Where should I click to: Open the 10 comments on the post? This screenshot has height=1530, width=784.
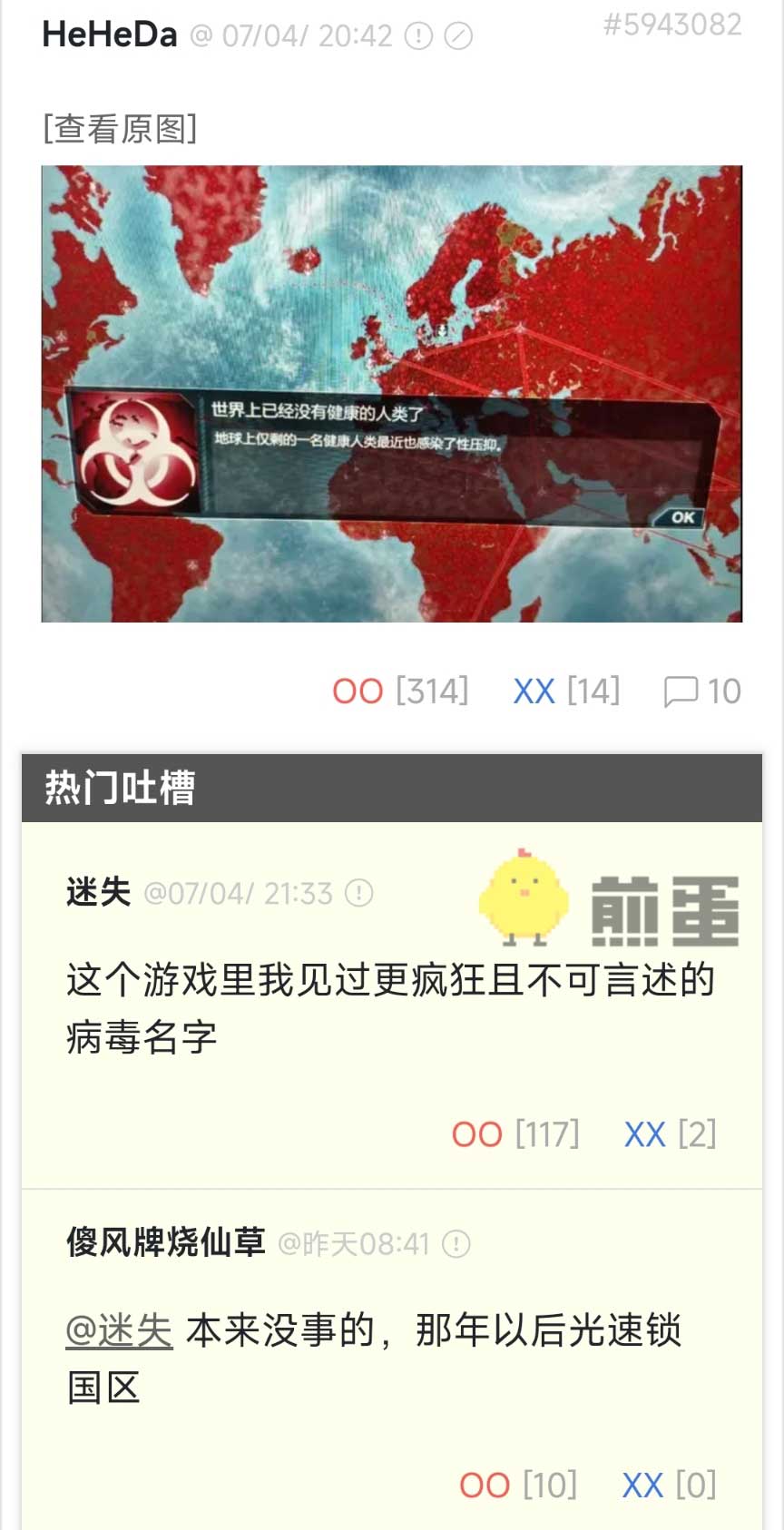point(702,691)
